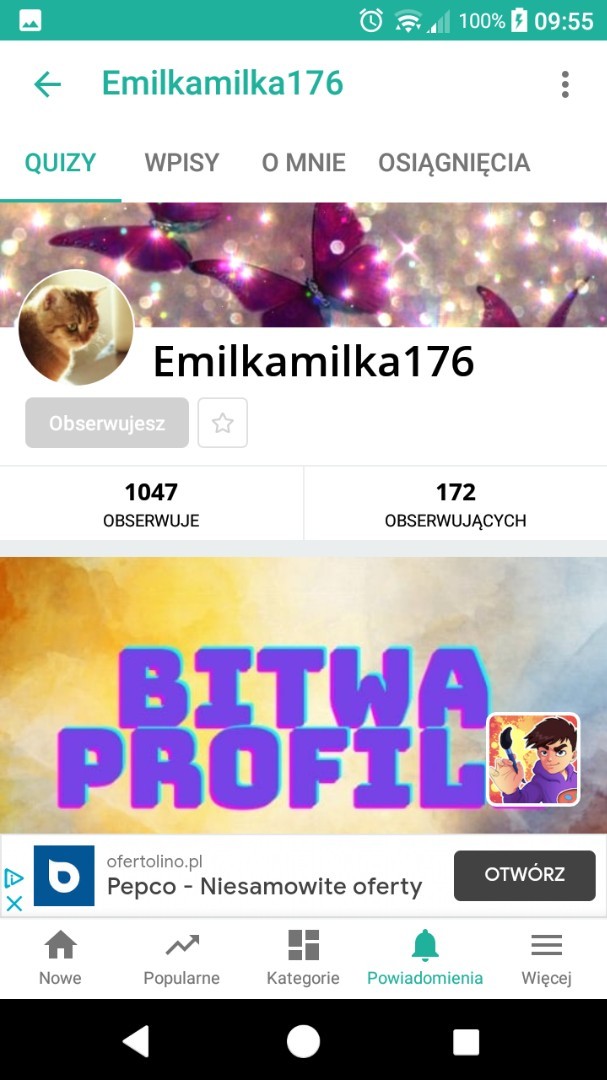Tap the star button beside Obserwujesz
The width and height of the screenshot is (607, 1080).
click(x=222, y=423)
